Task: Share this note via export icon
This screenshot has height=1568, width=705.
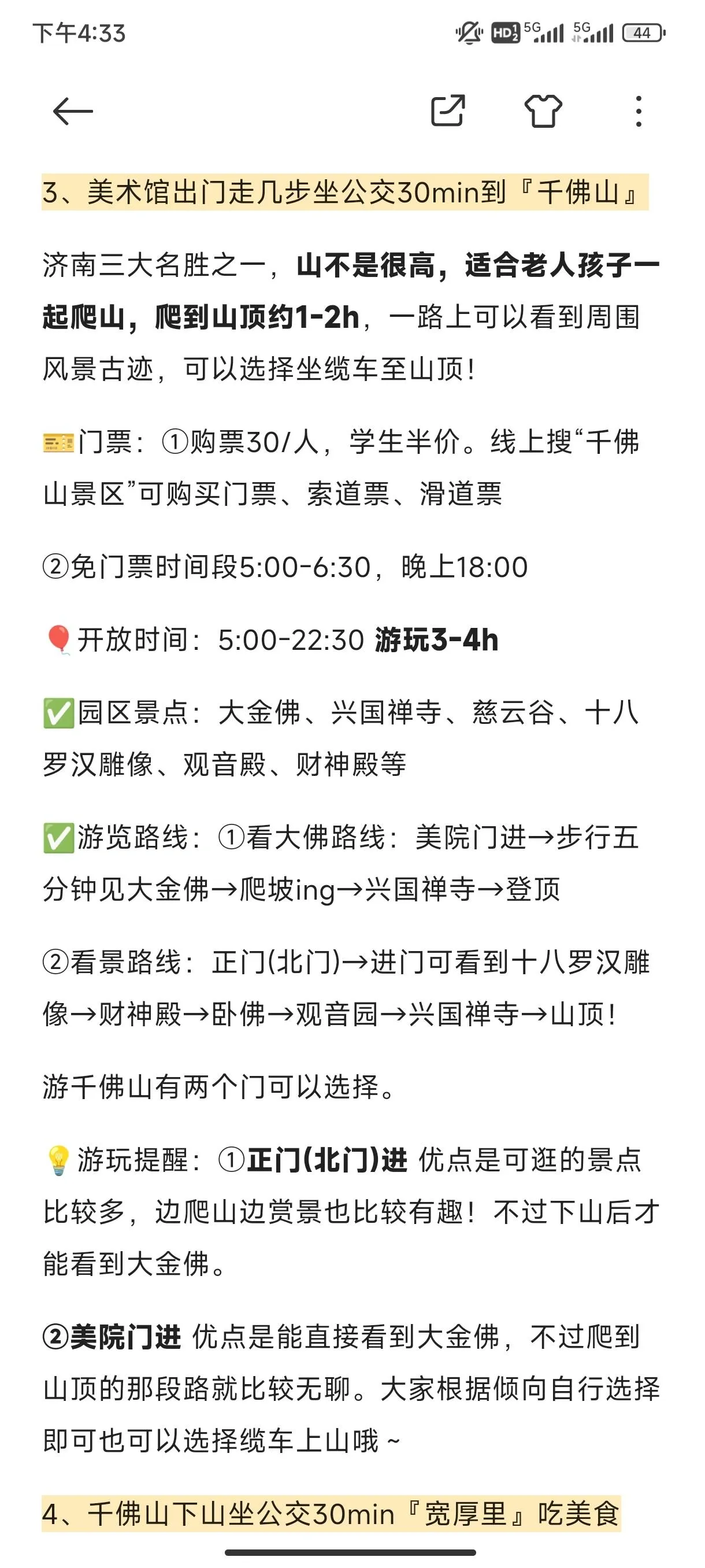Action: (448, 111)
